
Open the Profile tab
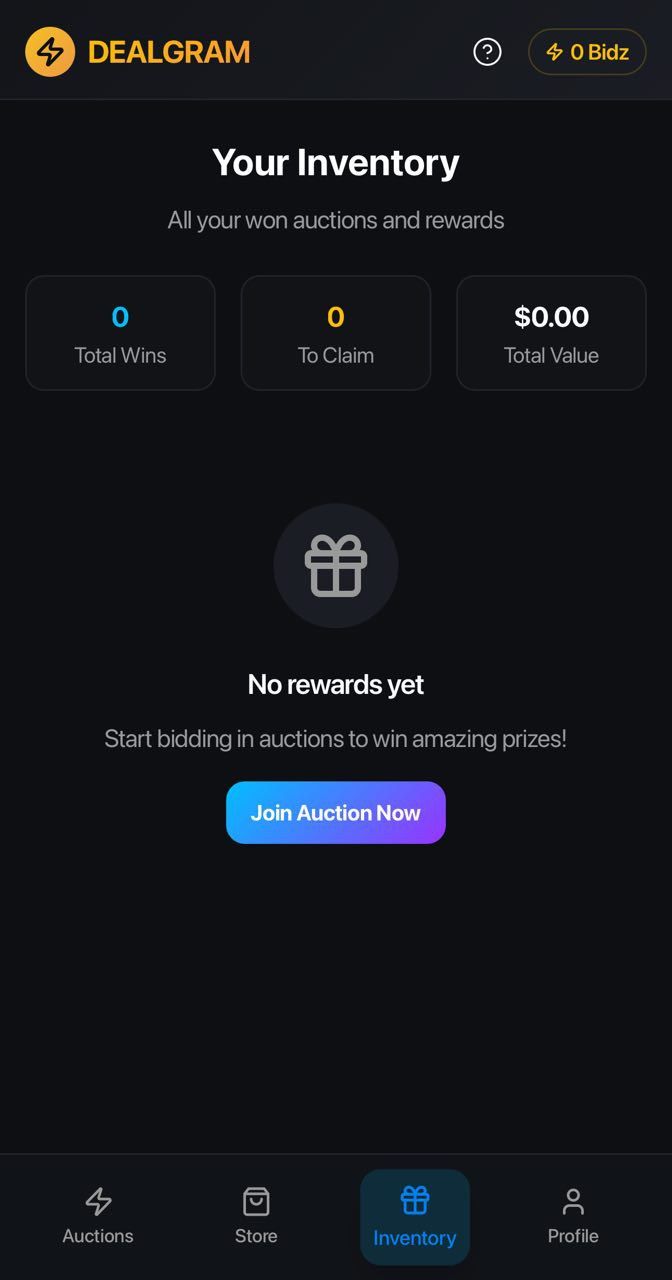(573, 1216)
